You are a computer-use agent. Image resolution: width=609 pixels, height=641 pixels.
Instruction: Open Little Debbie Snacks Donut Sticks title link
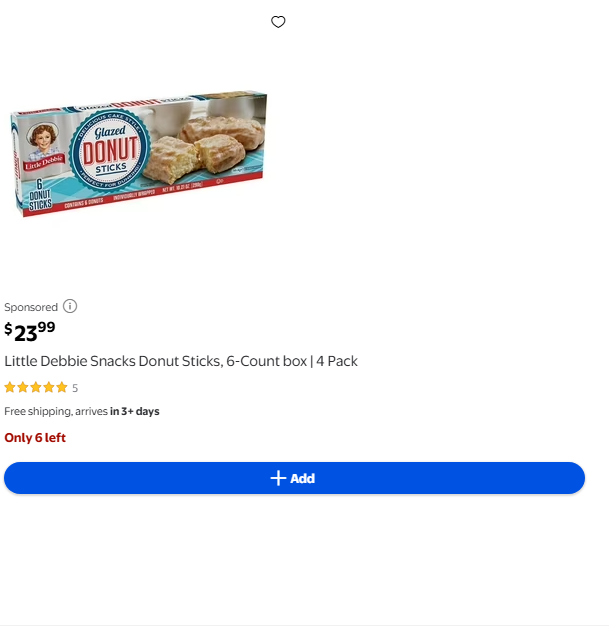point(181,361)
